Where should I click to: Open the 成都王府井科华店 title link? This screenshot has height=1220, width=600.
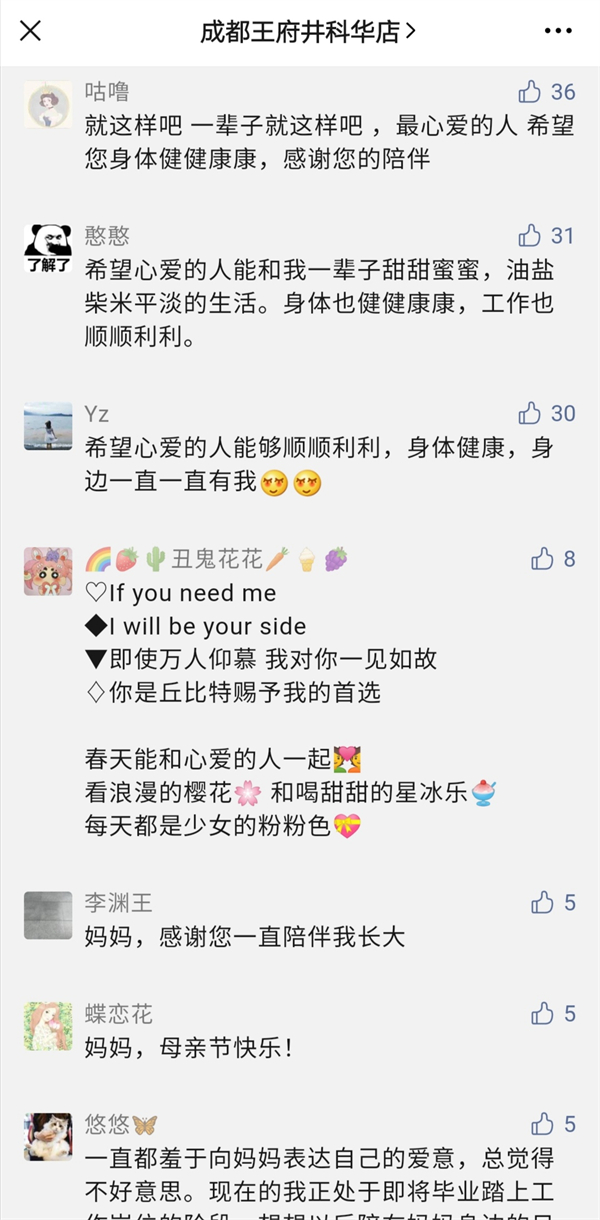[x=307, y=31]
